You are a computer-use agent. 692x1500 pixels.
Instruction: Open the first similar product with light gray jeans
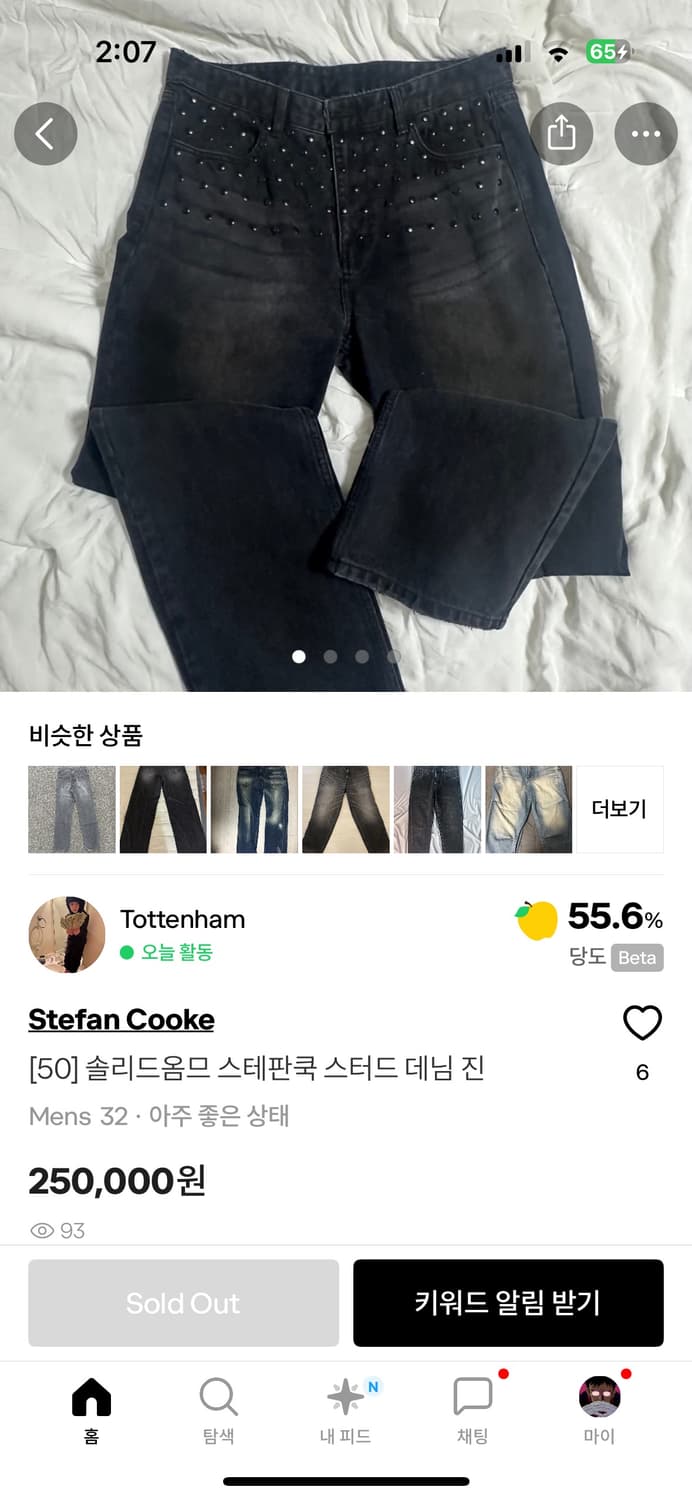pos(72,809)
